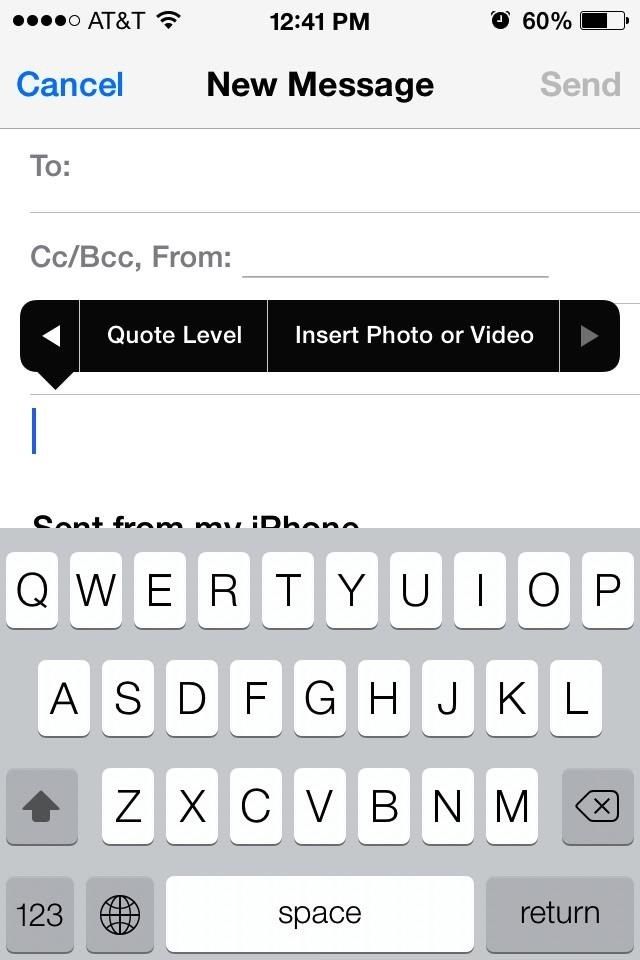
Task: Enable the shift key
Action: [x=41, y=807]
